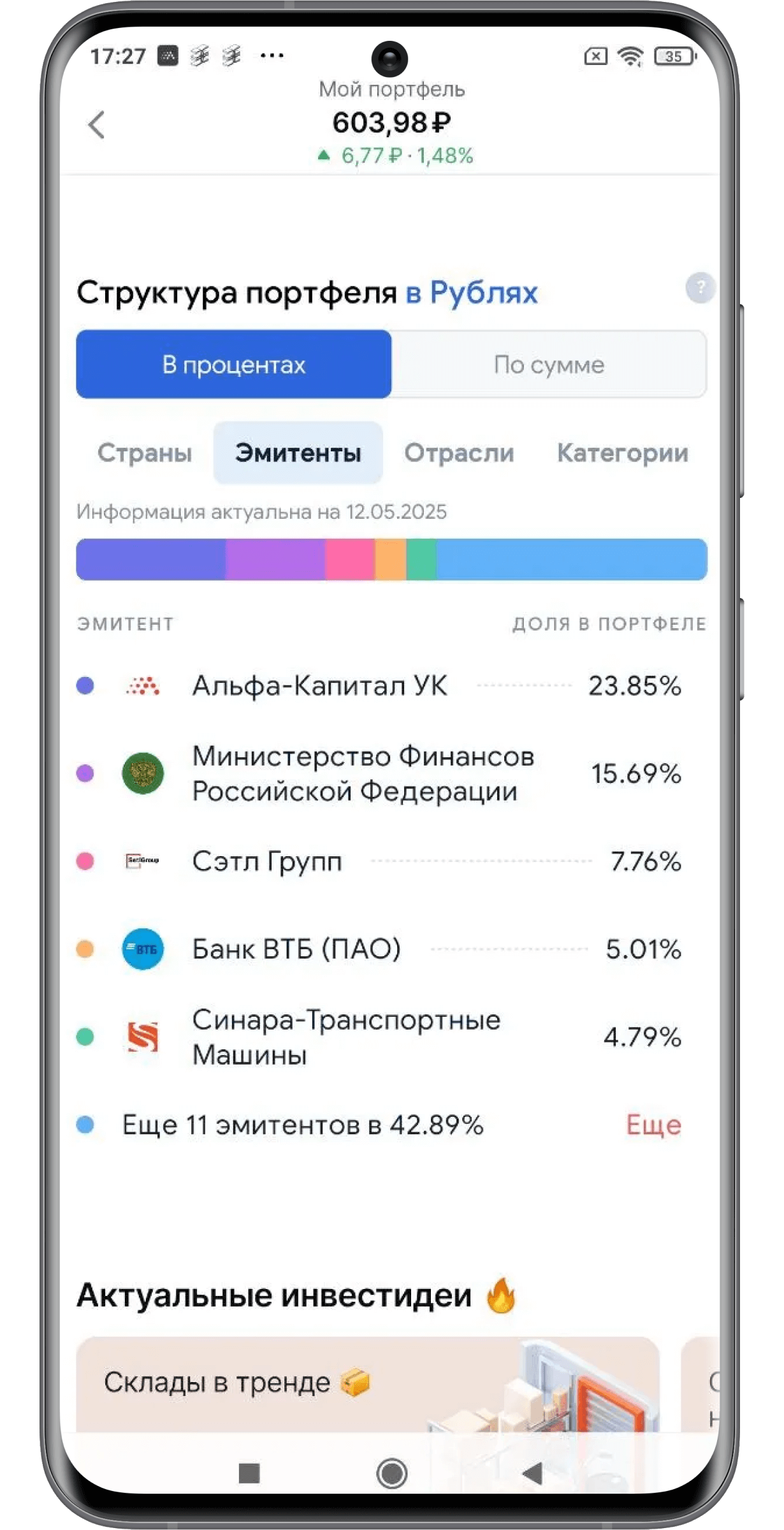Open the question mark help icon
Screen dimensions: 784x1530
pyautogui.click(x=700, y=288)
